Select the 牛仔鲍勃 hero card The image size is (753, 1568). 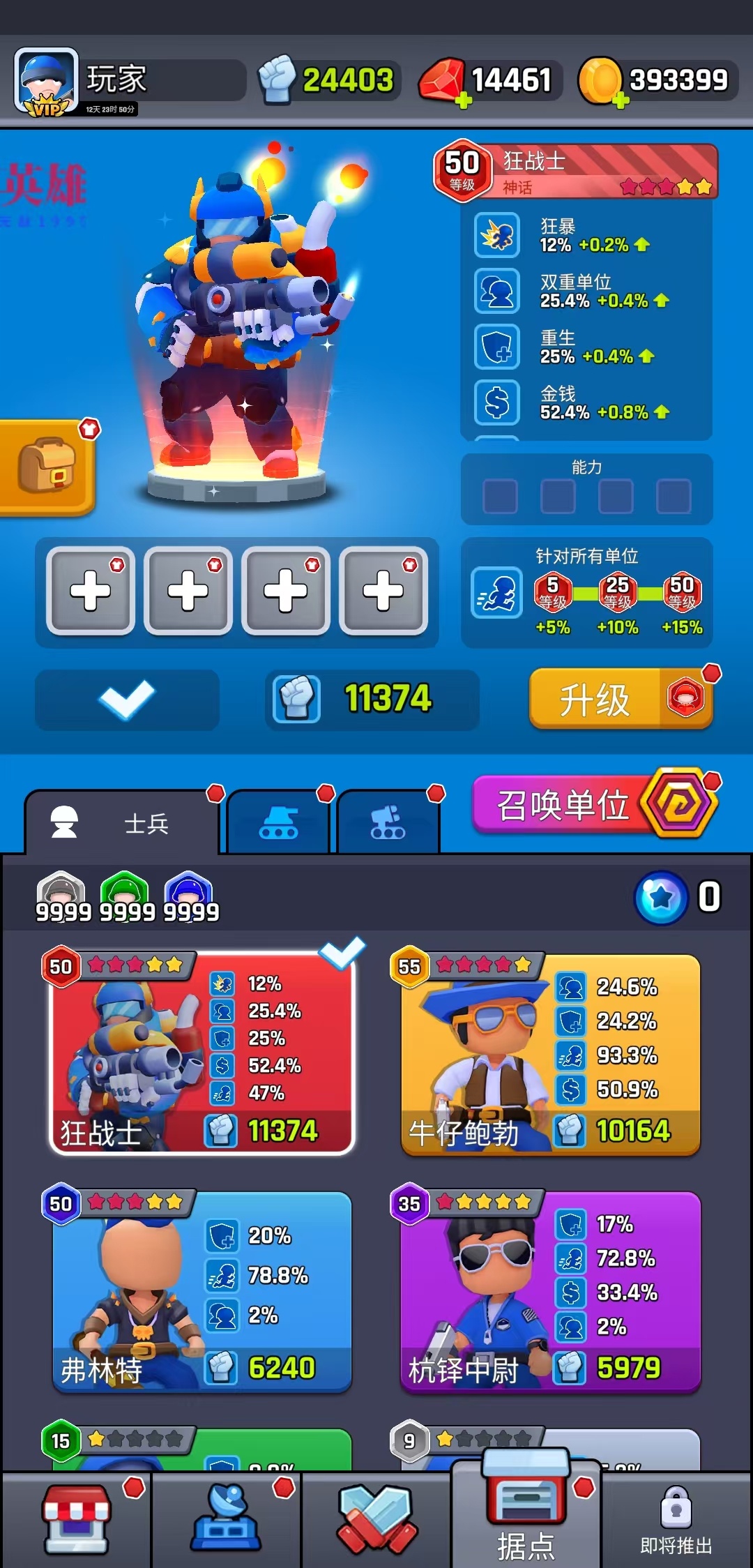click(x=551, y=1053)
